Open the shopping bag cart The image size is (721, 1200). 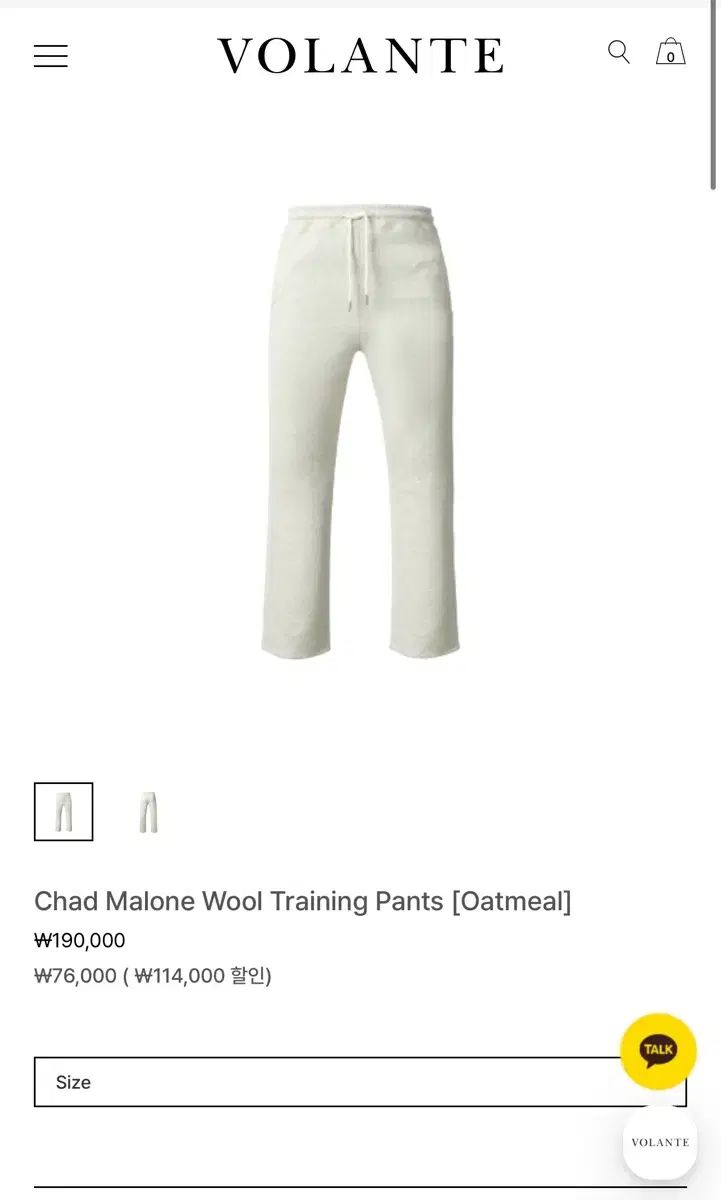[x=670, y=52]
